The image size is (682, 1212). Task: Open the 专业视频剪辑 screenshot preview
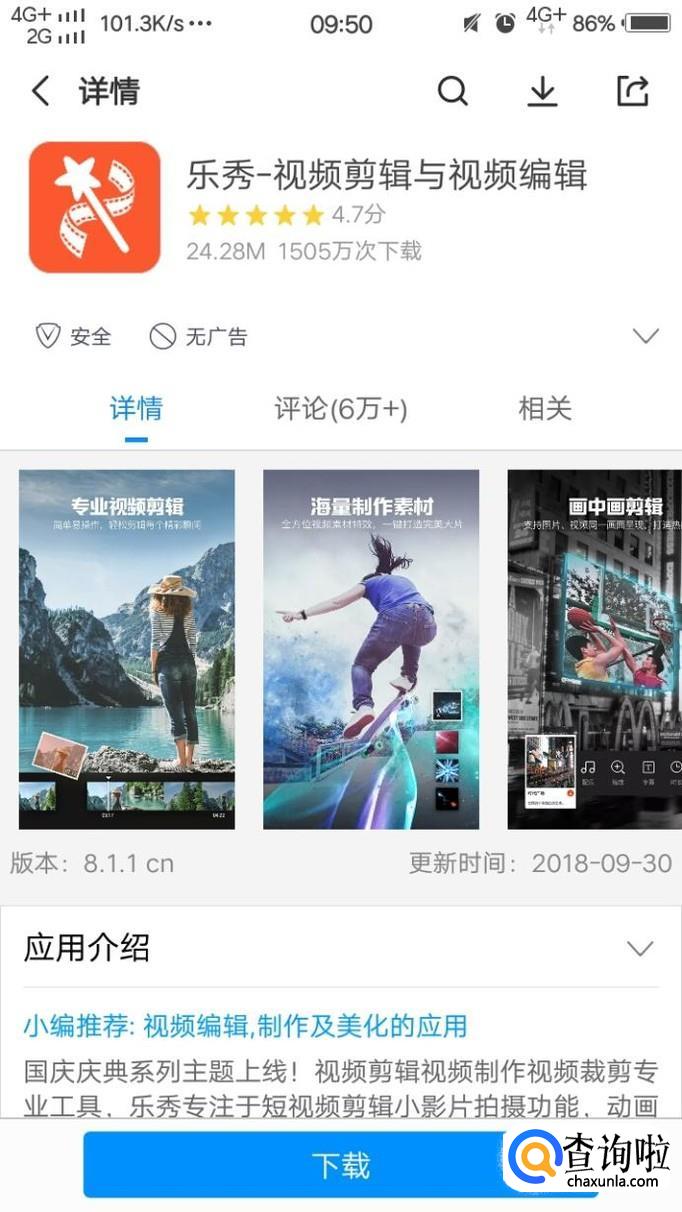point(127,649)
